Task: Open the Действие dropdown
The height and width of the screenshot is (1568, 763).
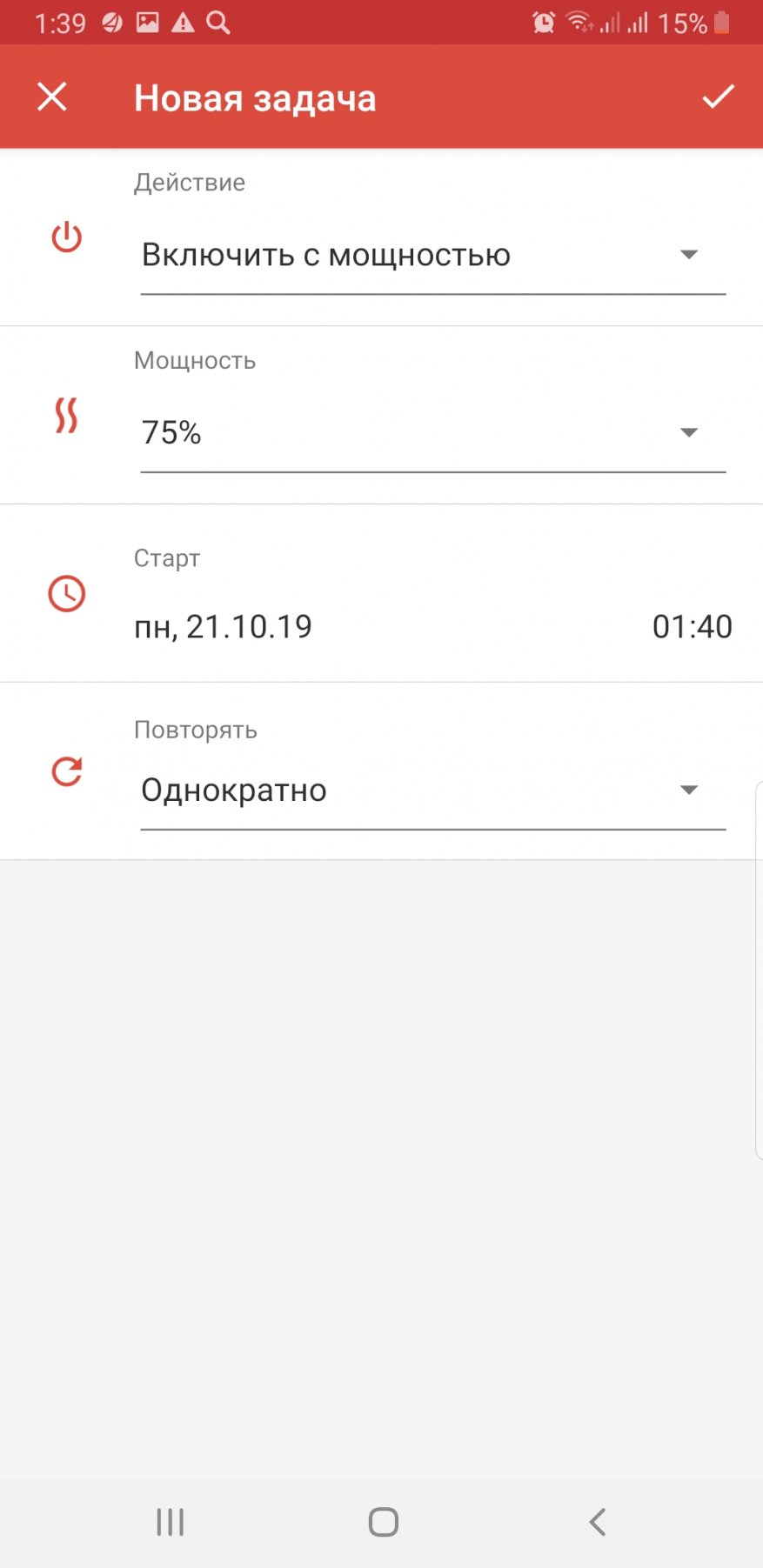Action: (432, 256)
